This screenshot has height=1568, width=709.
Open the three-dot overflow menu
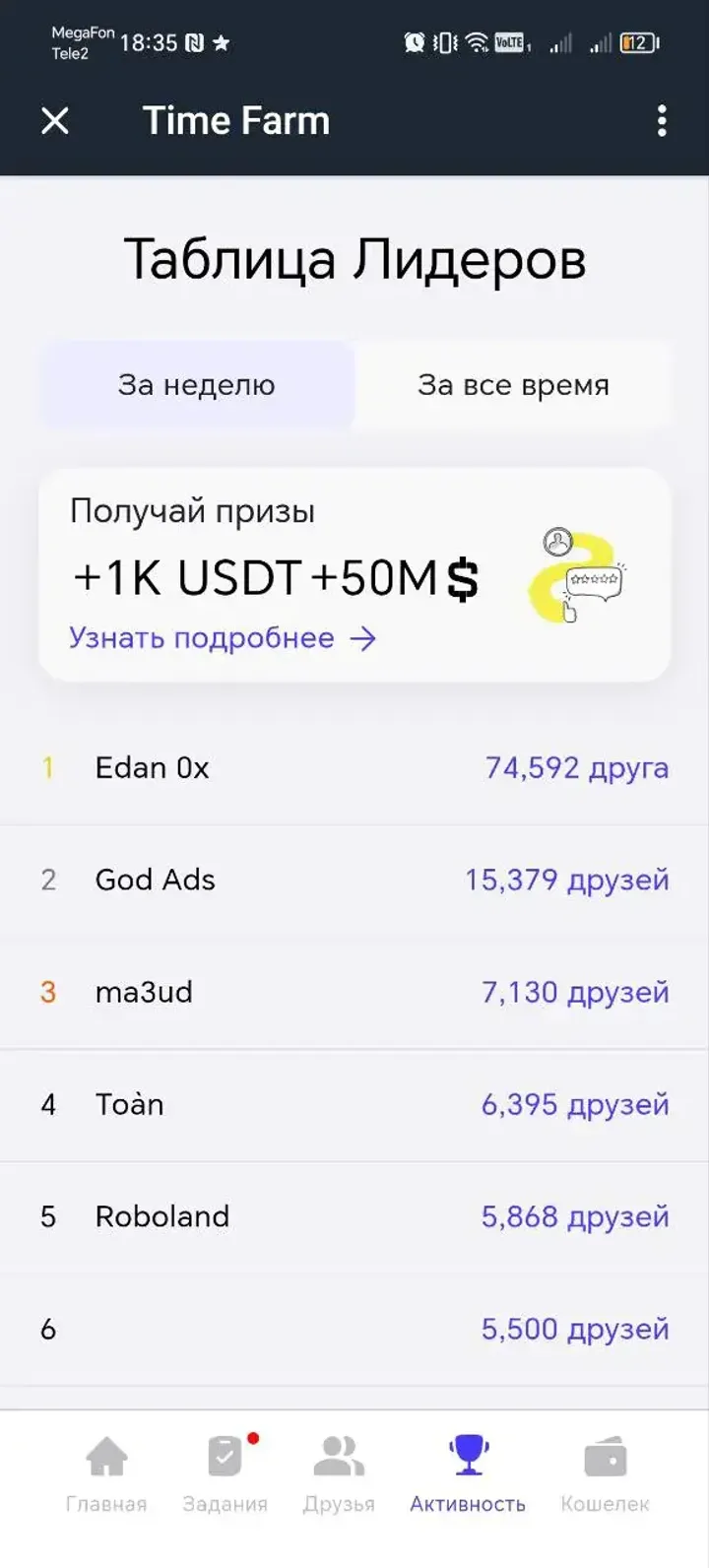point(661,120)
